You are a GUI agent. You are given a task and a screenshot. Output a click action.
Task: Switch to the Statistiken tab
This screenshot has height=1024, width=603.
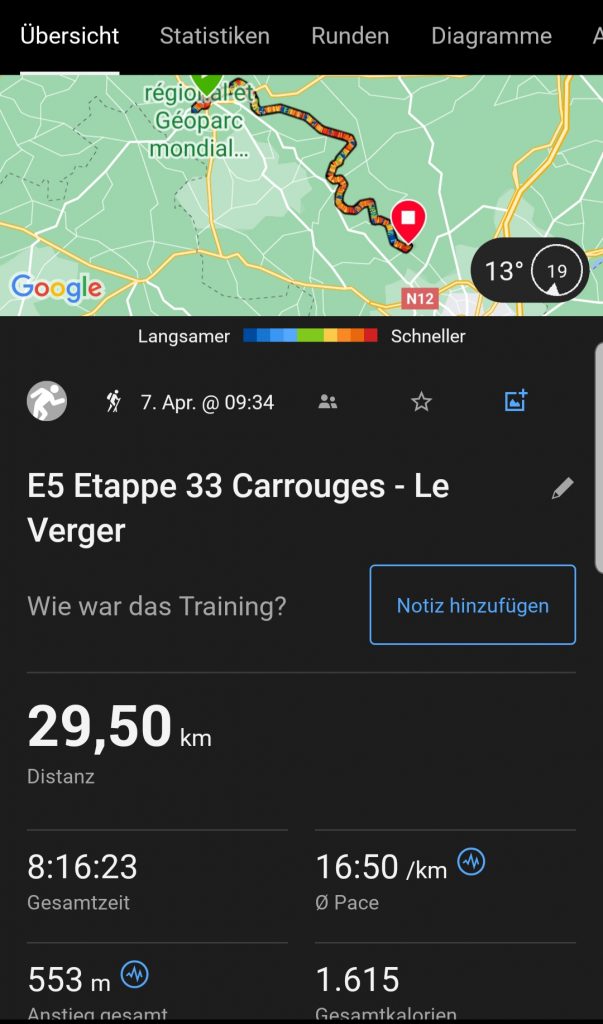click(214, 36)
